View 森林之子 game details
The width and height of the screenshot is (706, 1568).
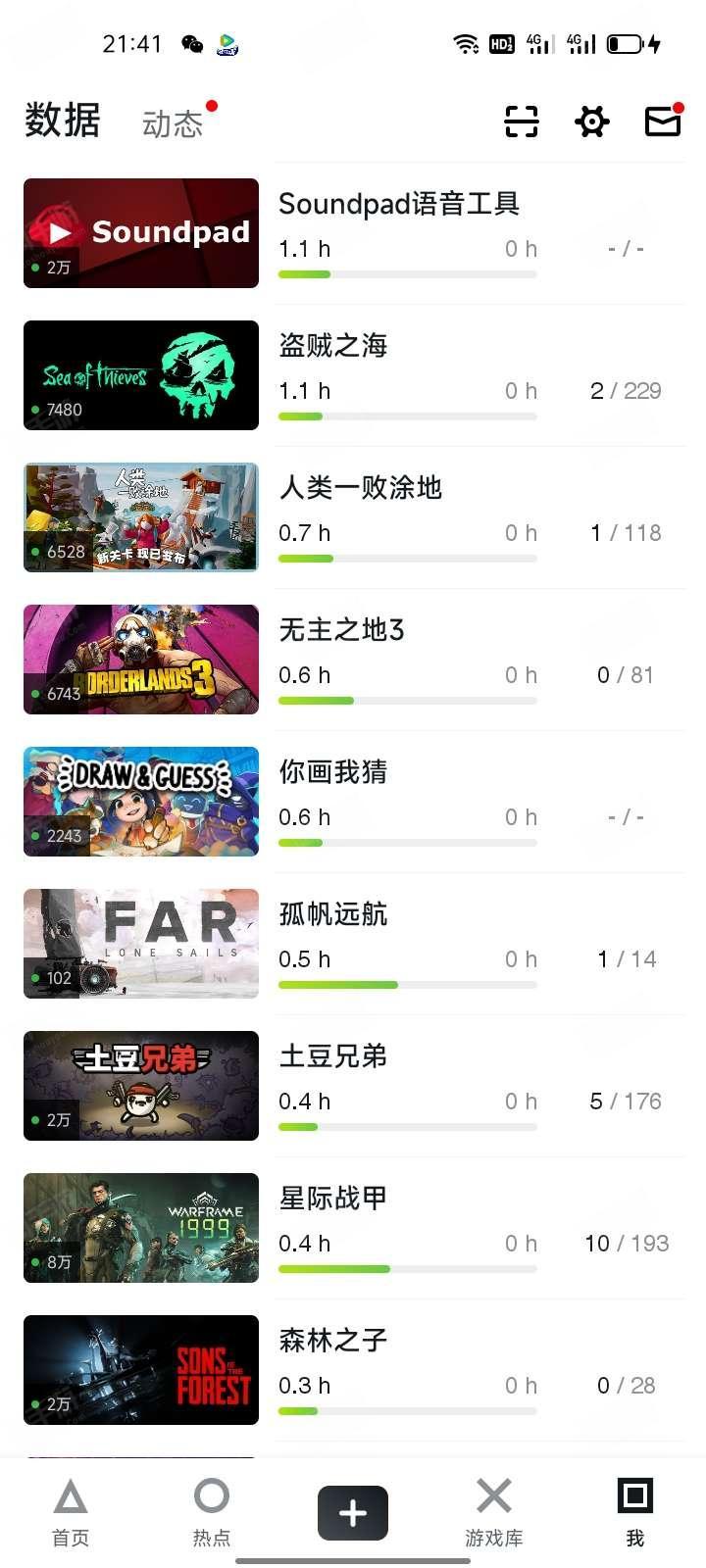pos(333,1341)
